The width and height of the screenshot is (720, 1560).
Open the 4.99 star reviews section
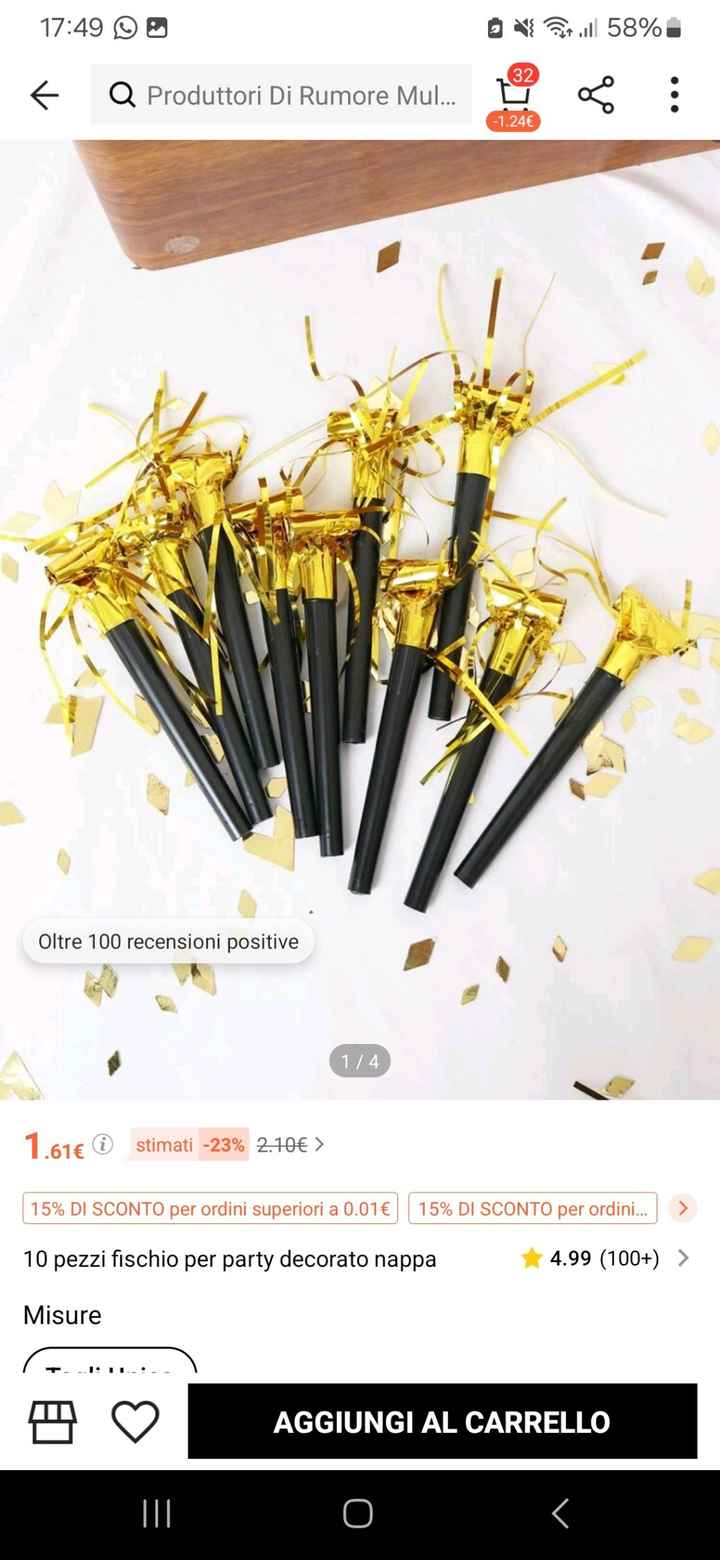pos(605,1258)
